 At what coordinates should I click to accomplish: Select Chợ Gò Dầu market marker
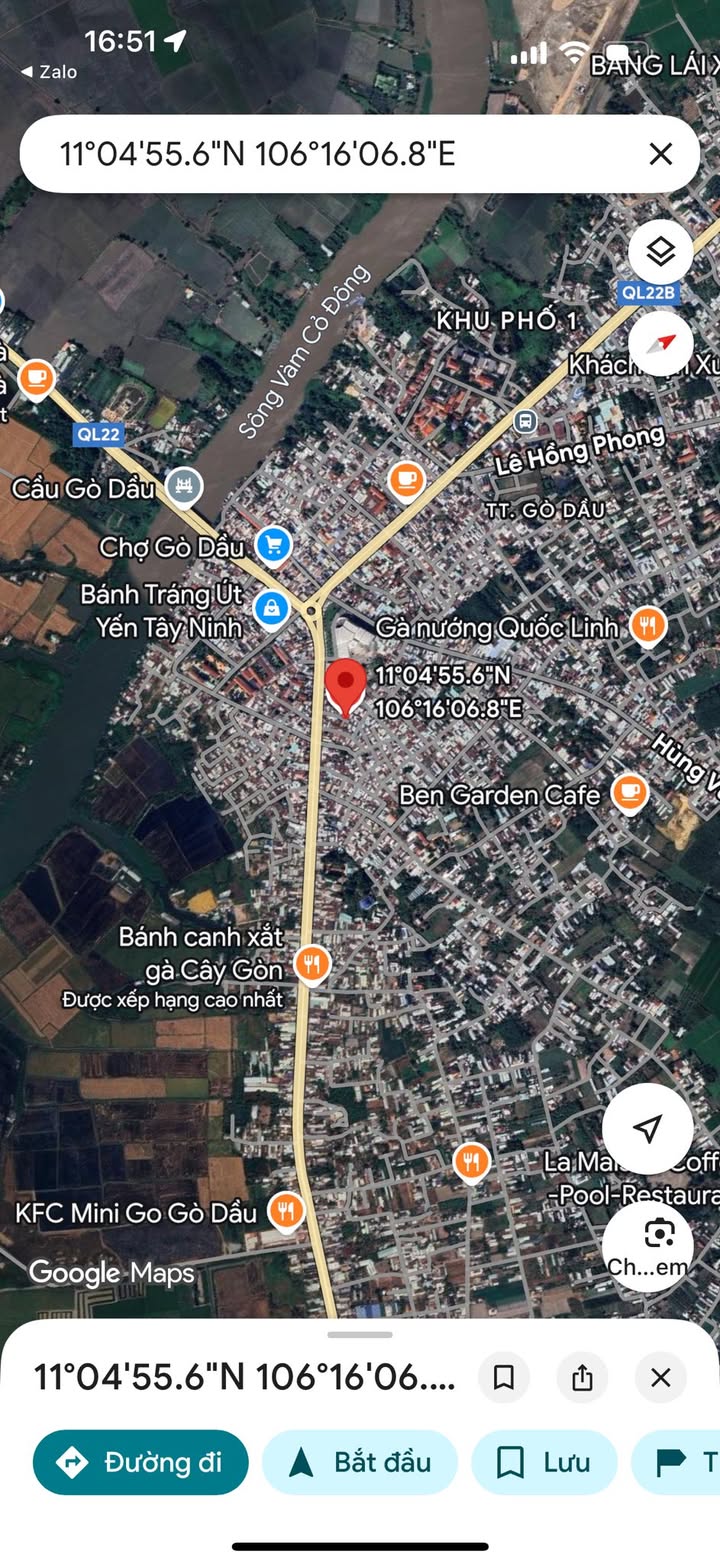(273, 546)
